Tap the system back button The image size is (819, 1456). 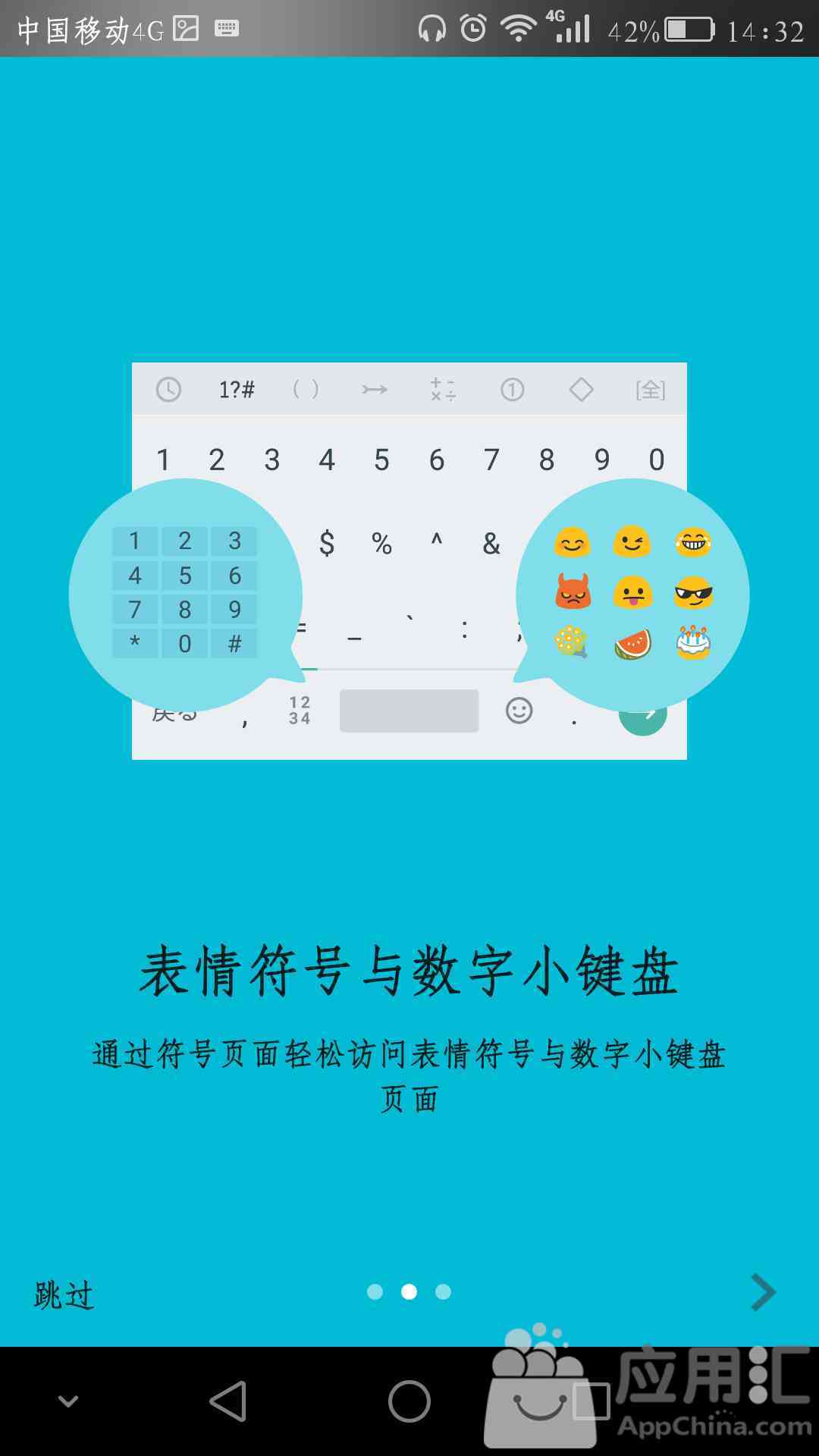pyautogui.click(x=228, y=1401)
